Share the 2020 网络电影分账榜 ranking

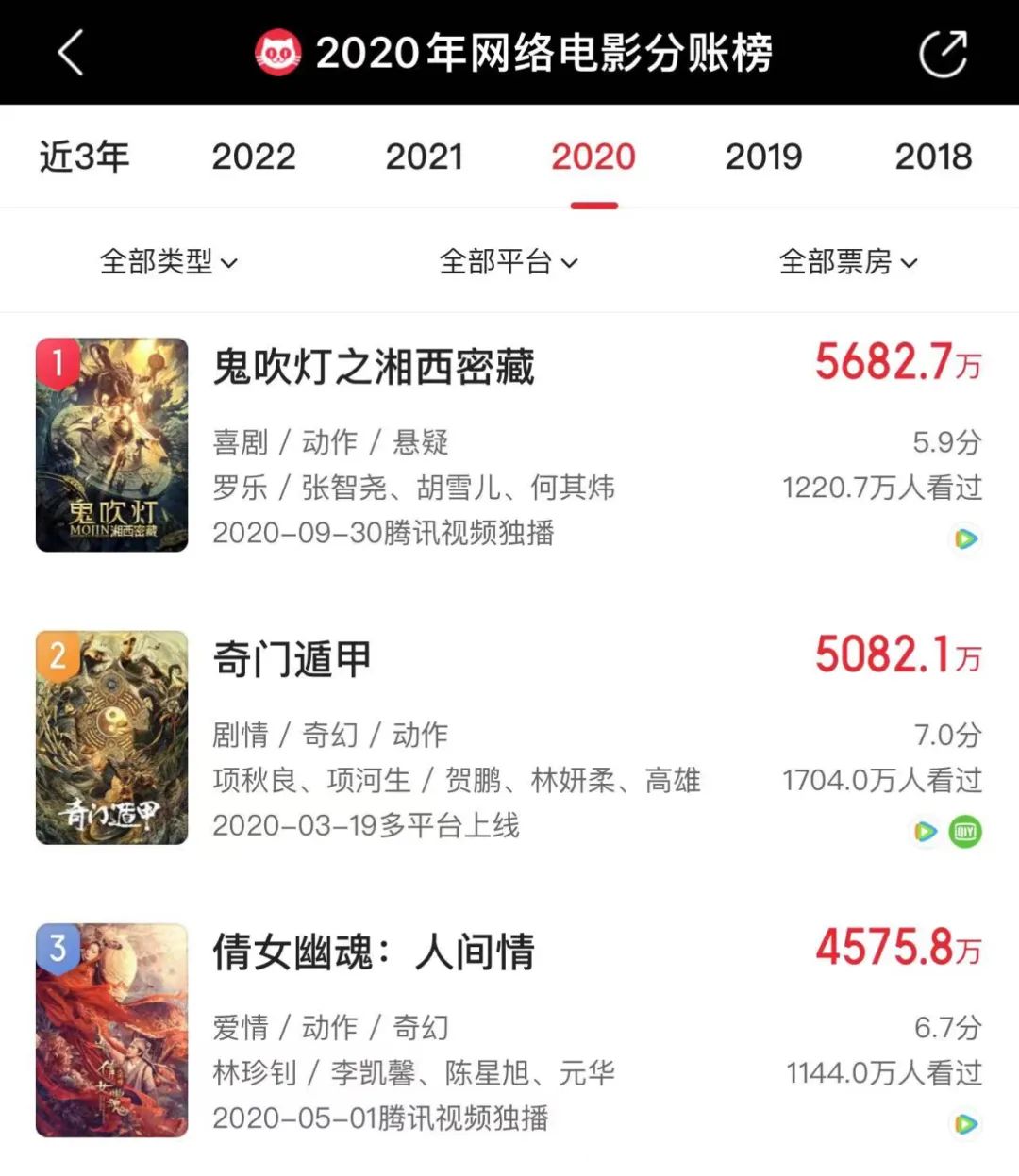[x=943, y=53]
